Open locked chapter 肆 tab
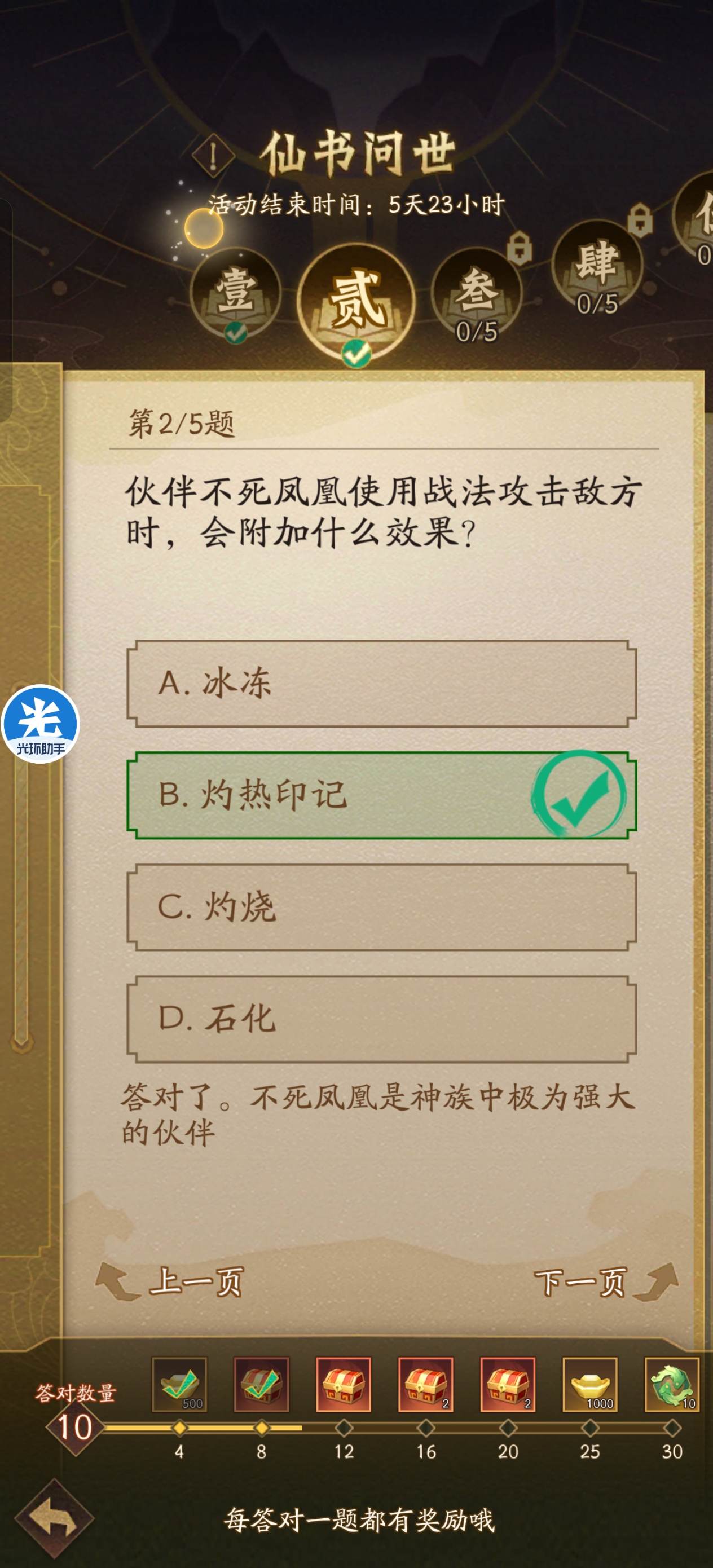The image size is (713, 1568). (x=597, y=268)
